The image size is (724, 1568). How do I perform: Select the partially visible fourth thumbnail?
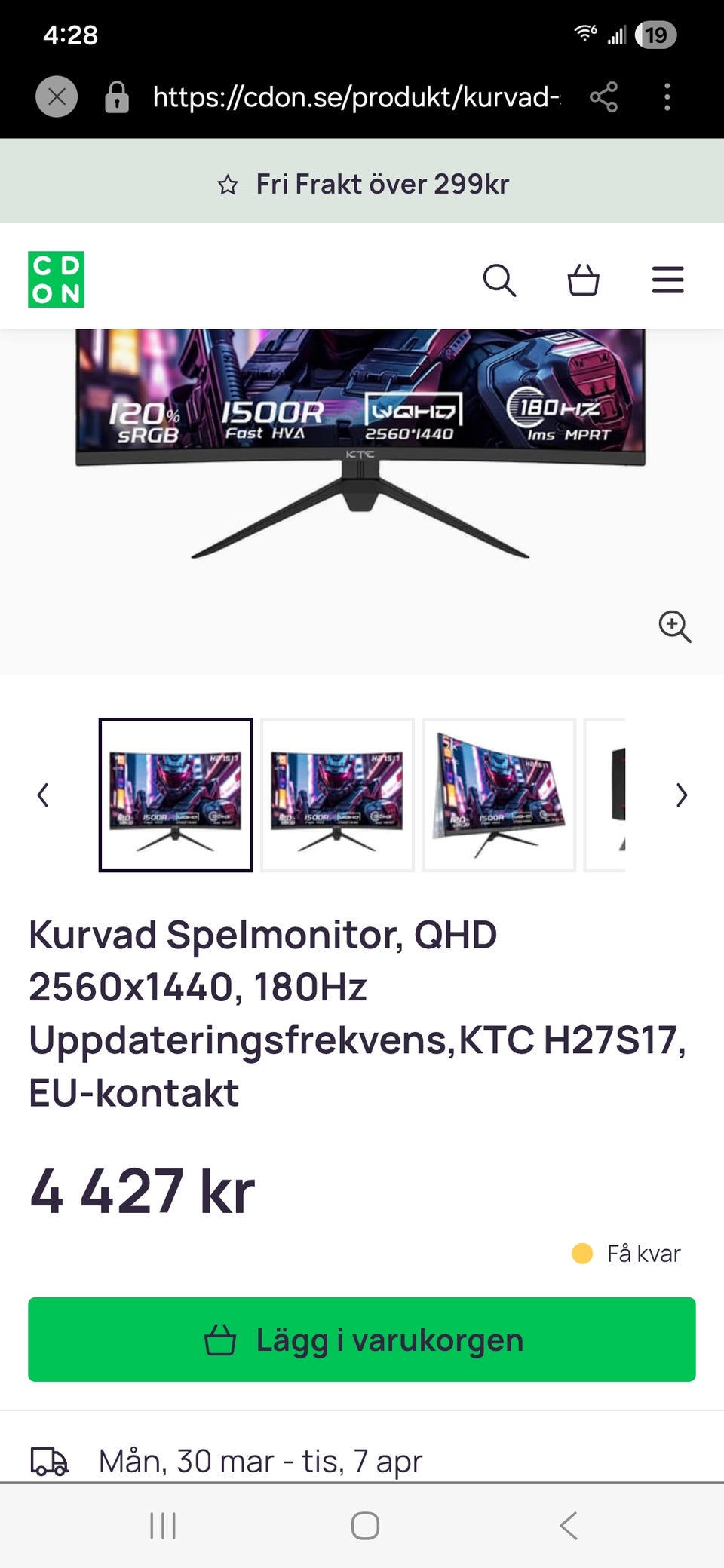coord(607,795)
